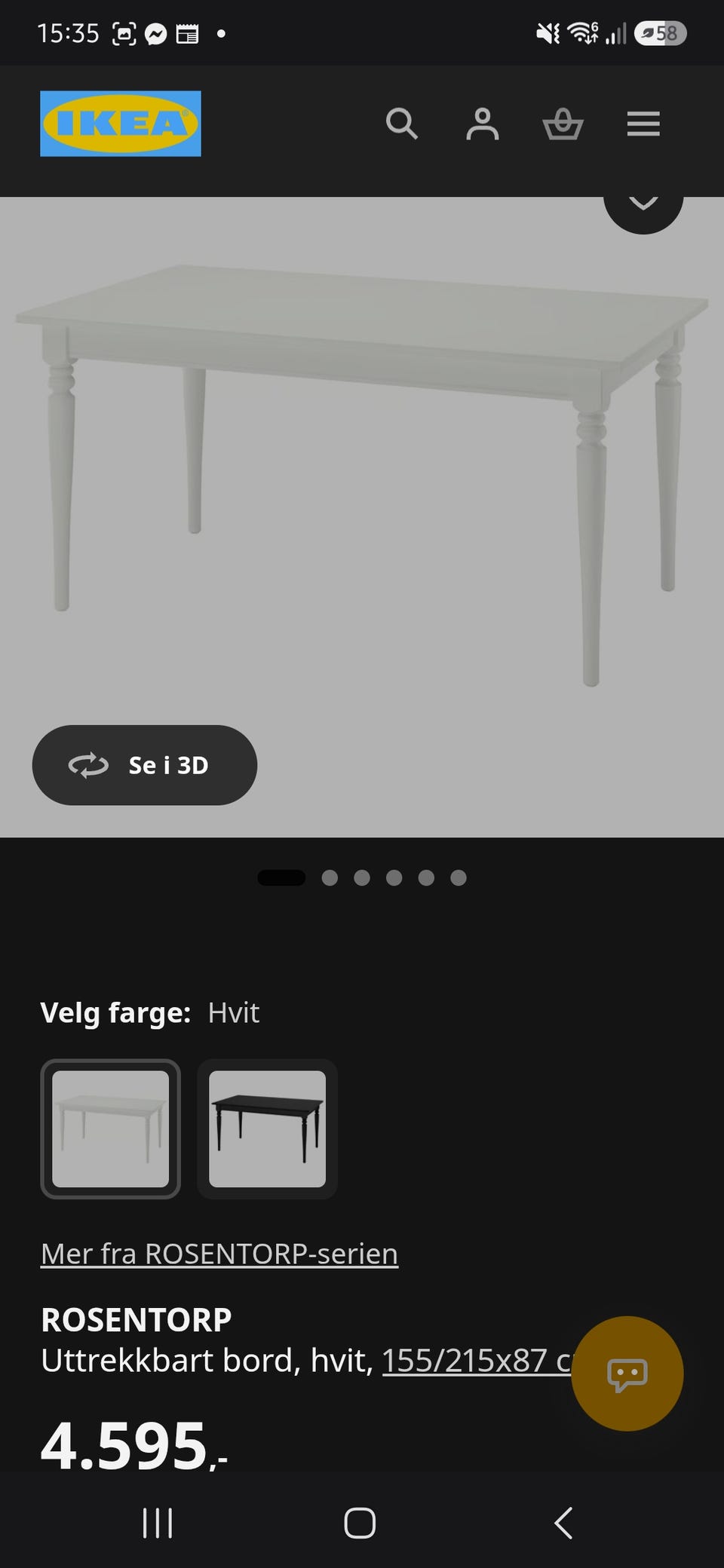Open the user profile icon
The width and height of the screenshot is (724, 1568).
pos(483,124)
